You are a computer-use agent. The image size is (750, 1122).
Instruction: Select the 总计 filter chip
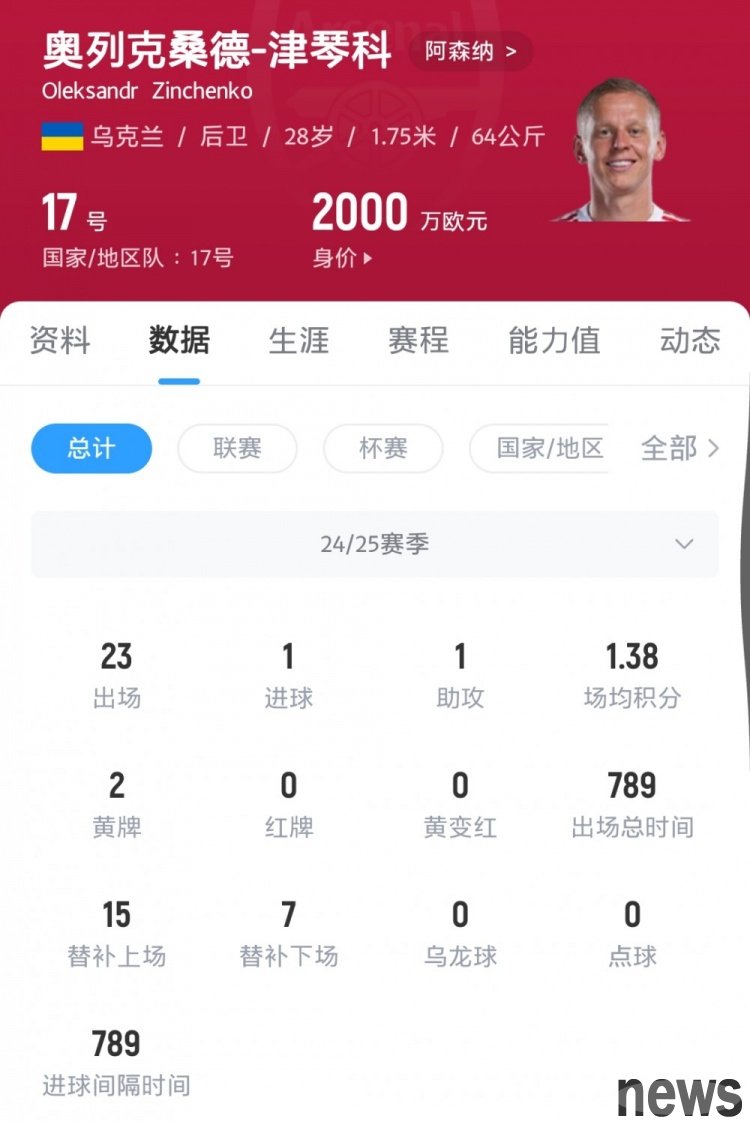(x=91, y=448)
